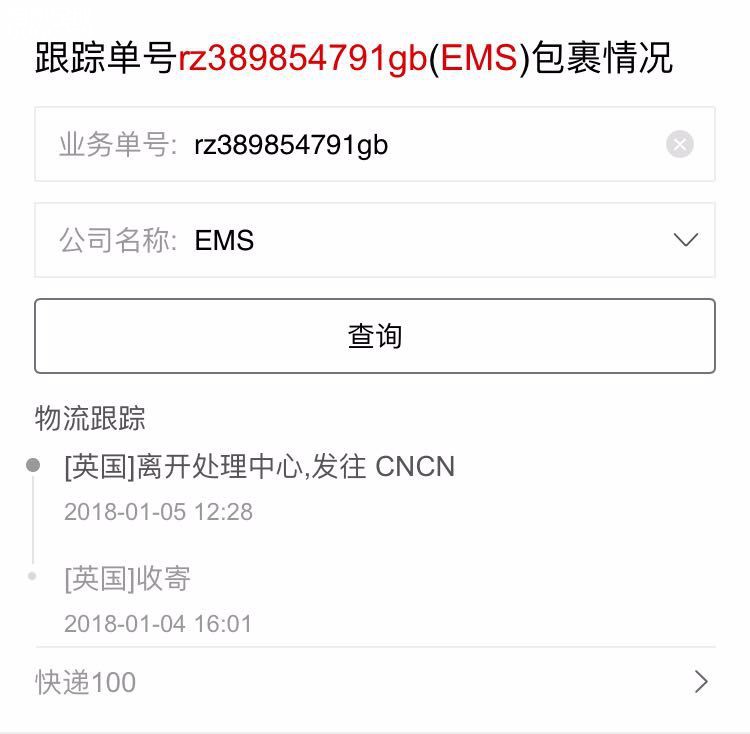This screenshot has height=734, width=750.
Task: Tap the 查询 query button
Action: [x=375, y=336]
